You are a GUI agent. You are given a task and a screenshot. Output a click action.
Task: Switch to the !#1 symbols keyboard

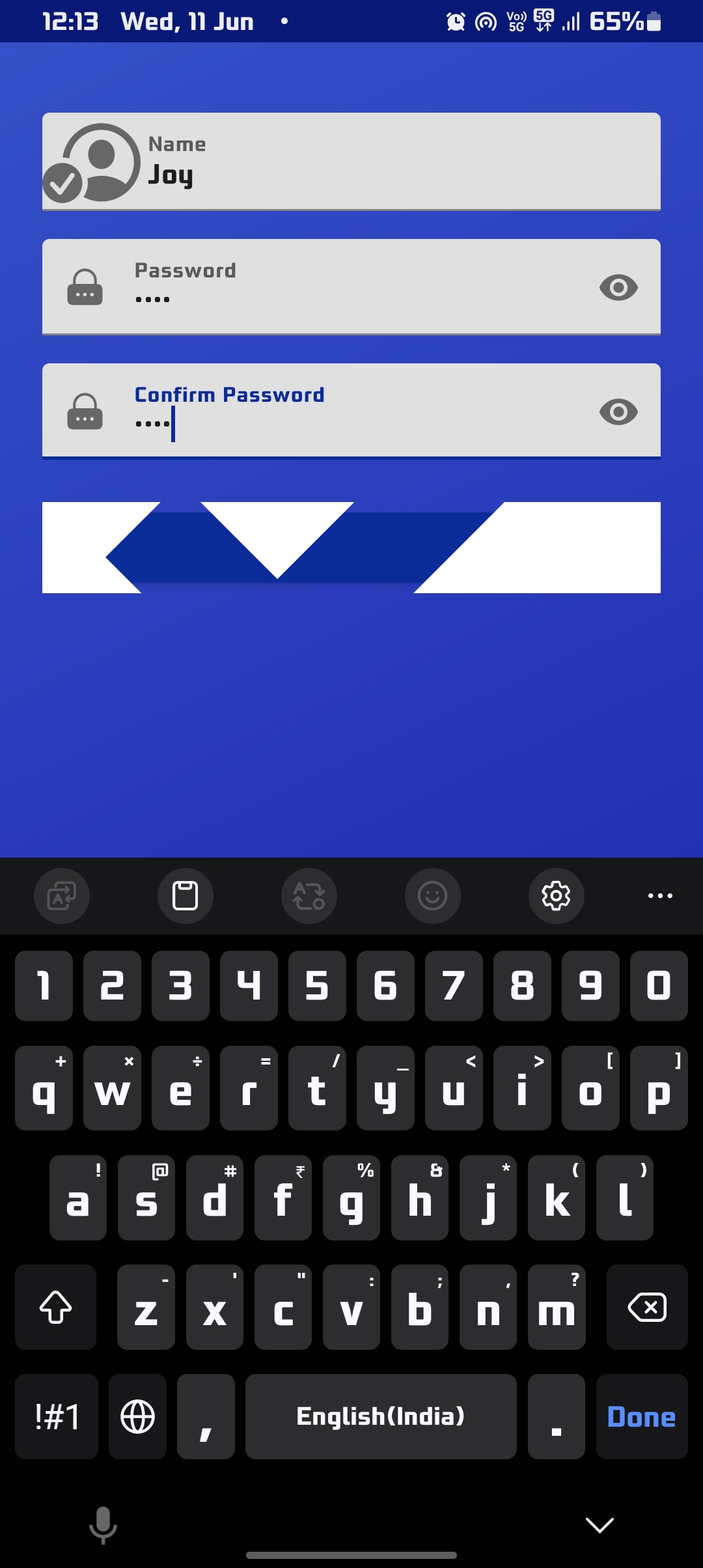pyautogui.click(x=57, y=1416)
